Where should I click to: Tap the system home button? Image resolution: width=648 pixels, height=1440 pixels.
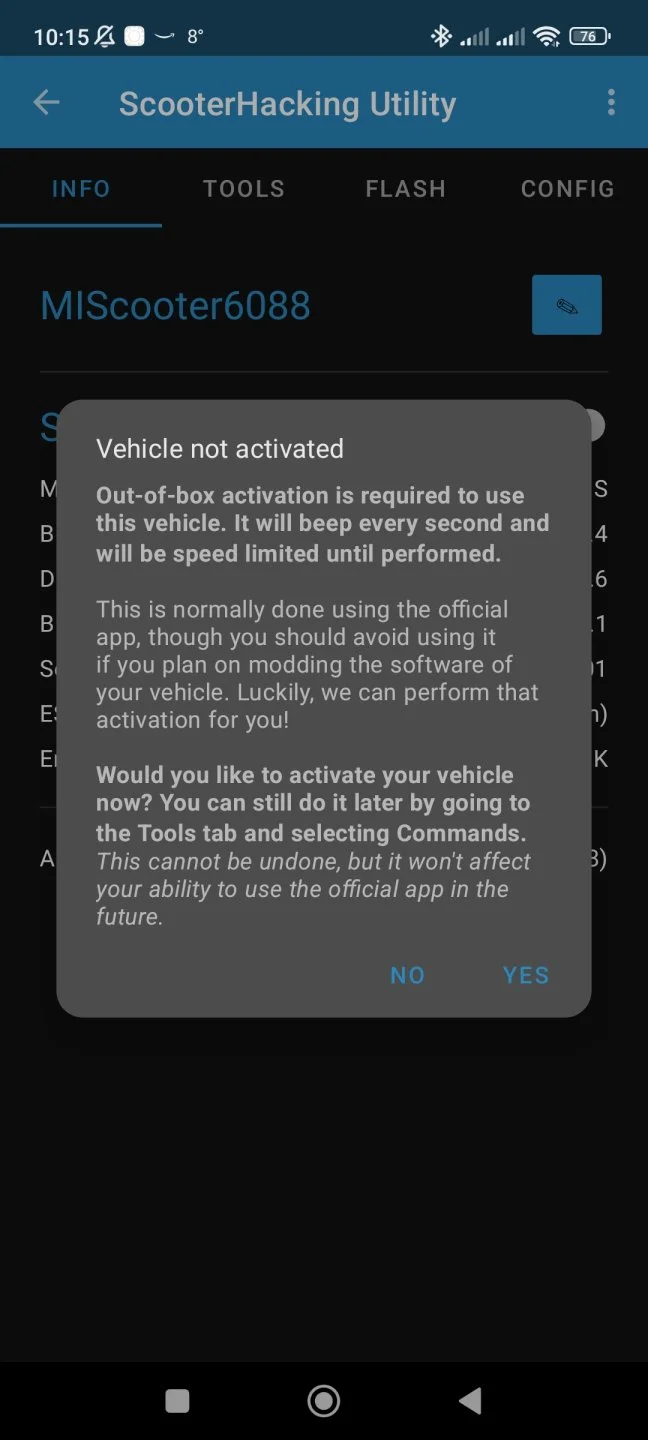coord(324,1401)
